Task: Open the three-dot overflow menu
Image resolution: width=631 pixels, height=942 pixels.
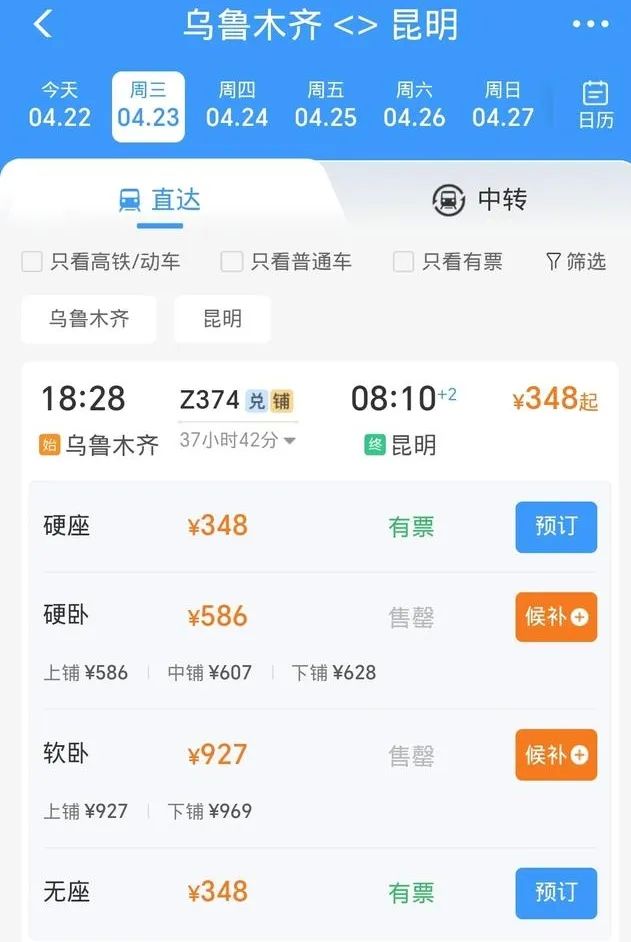Action: [590, 25]
